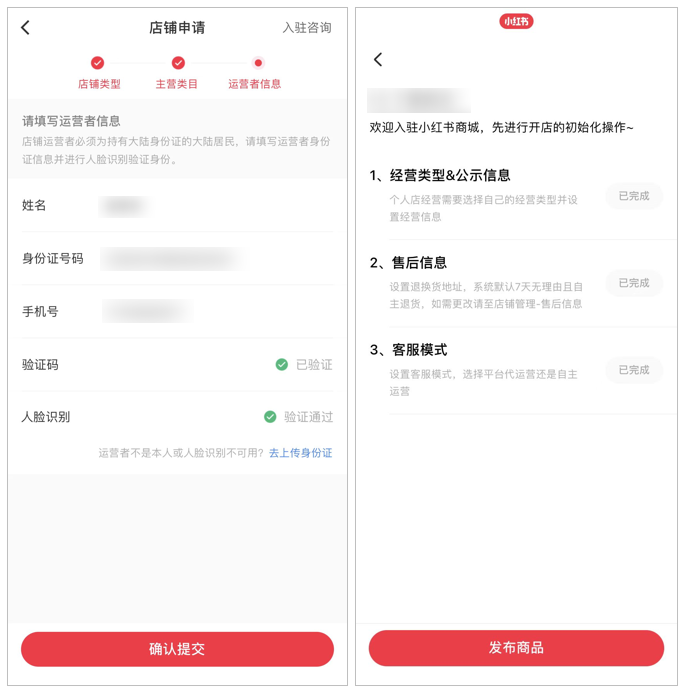Tap 已完成 beside 售后信息
This screenshot has height=693, width=685.
tap(634, 283)
